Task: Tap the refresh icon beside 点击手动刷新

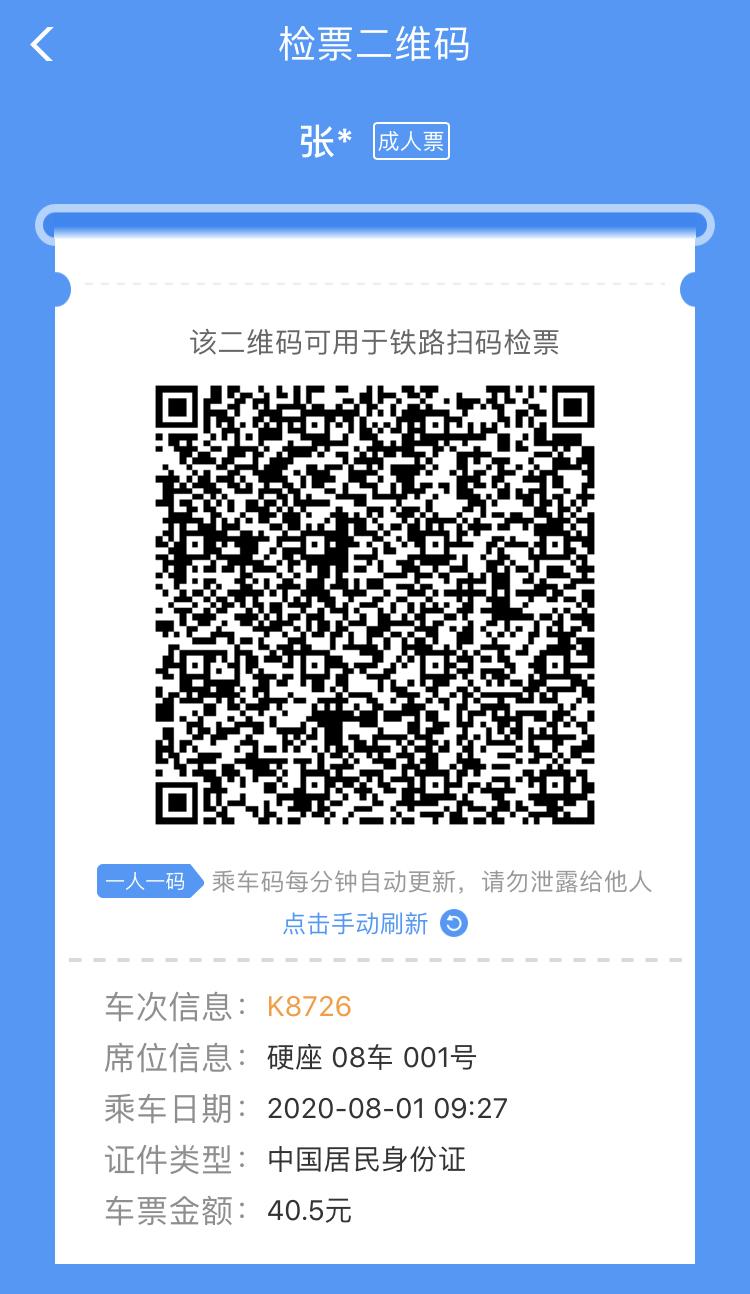Action: (x=455, y=924)
